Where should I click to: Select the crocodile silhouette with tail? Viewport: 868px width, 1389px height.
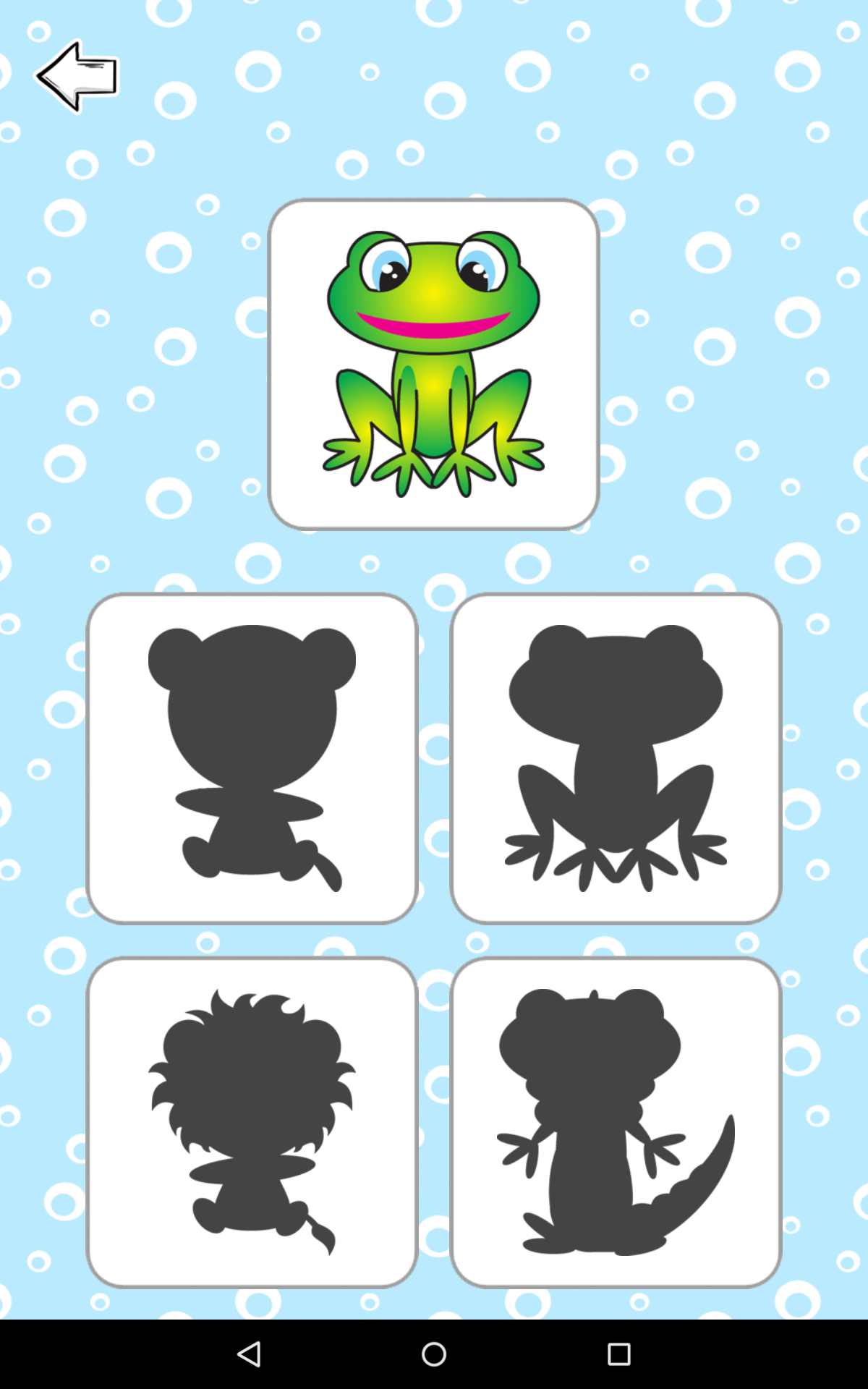point(616,1122)
